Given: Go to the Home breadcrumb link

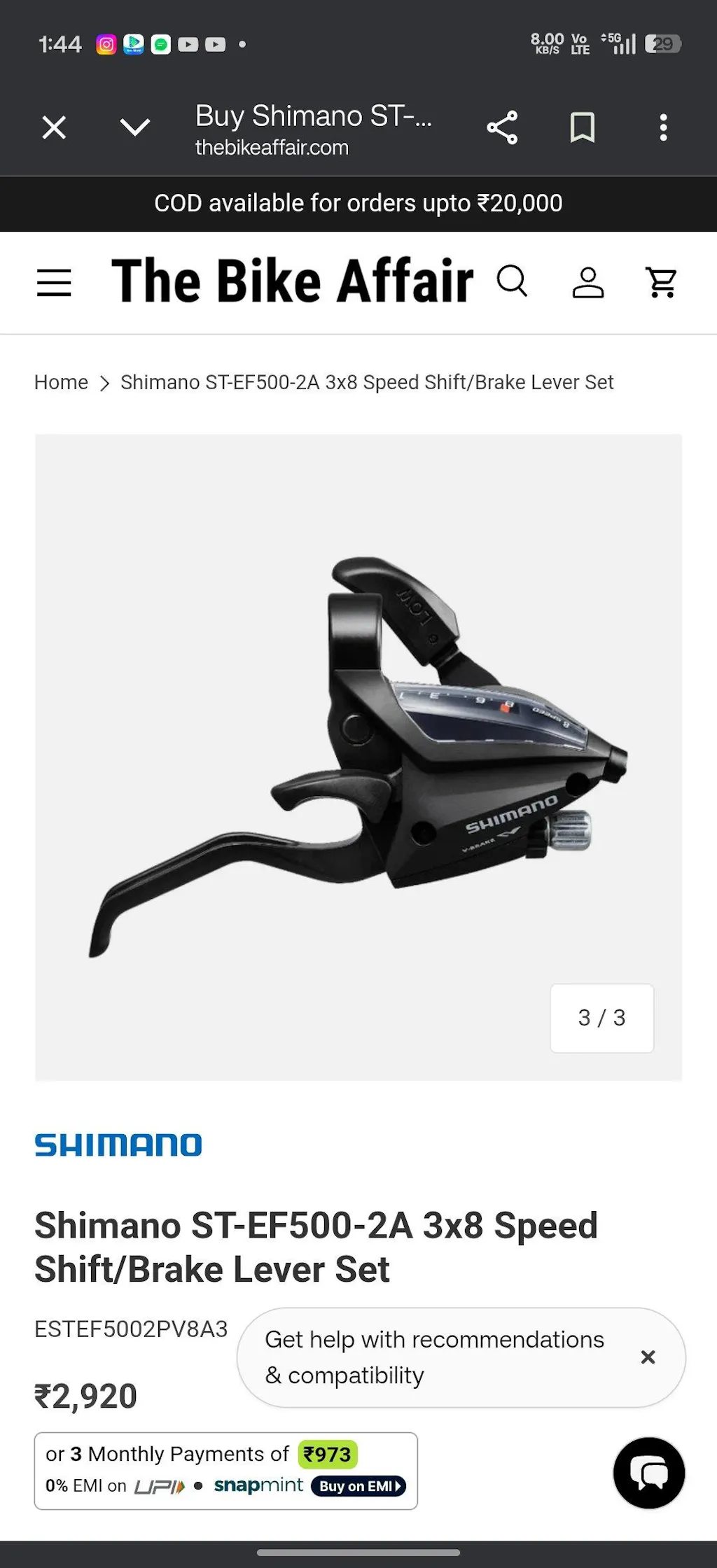Looking at the screenshot, I should [61, 382].
